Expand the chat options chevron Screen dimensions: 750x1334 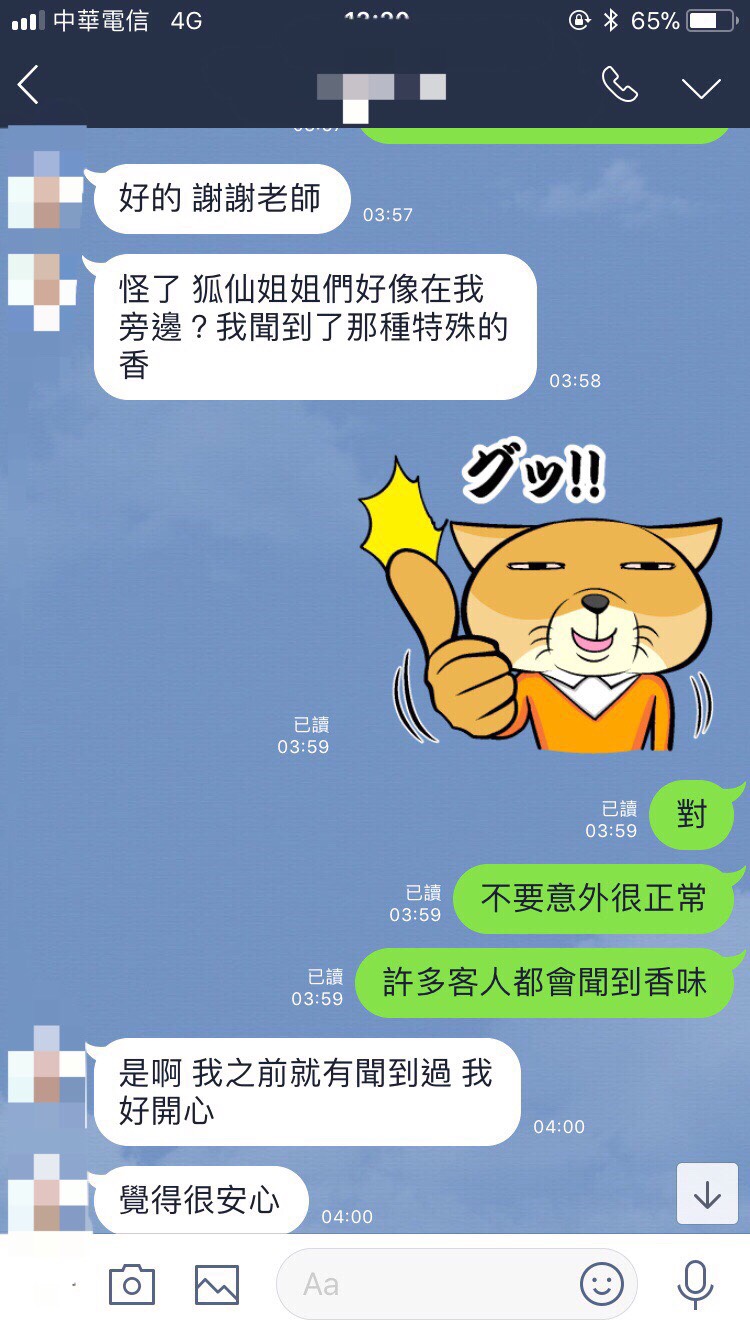701,87
